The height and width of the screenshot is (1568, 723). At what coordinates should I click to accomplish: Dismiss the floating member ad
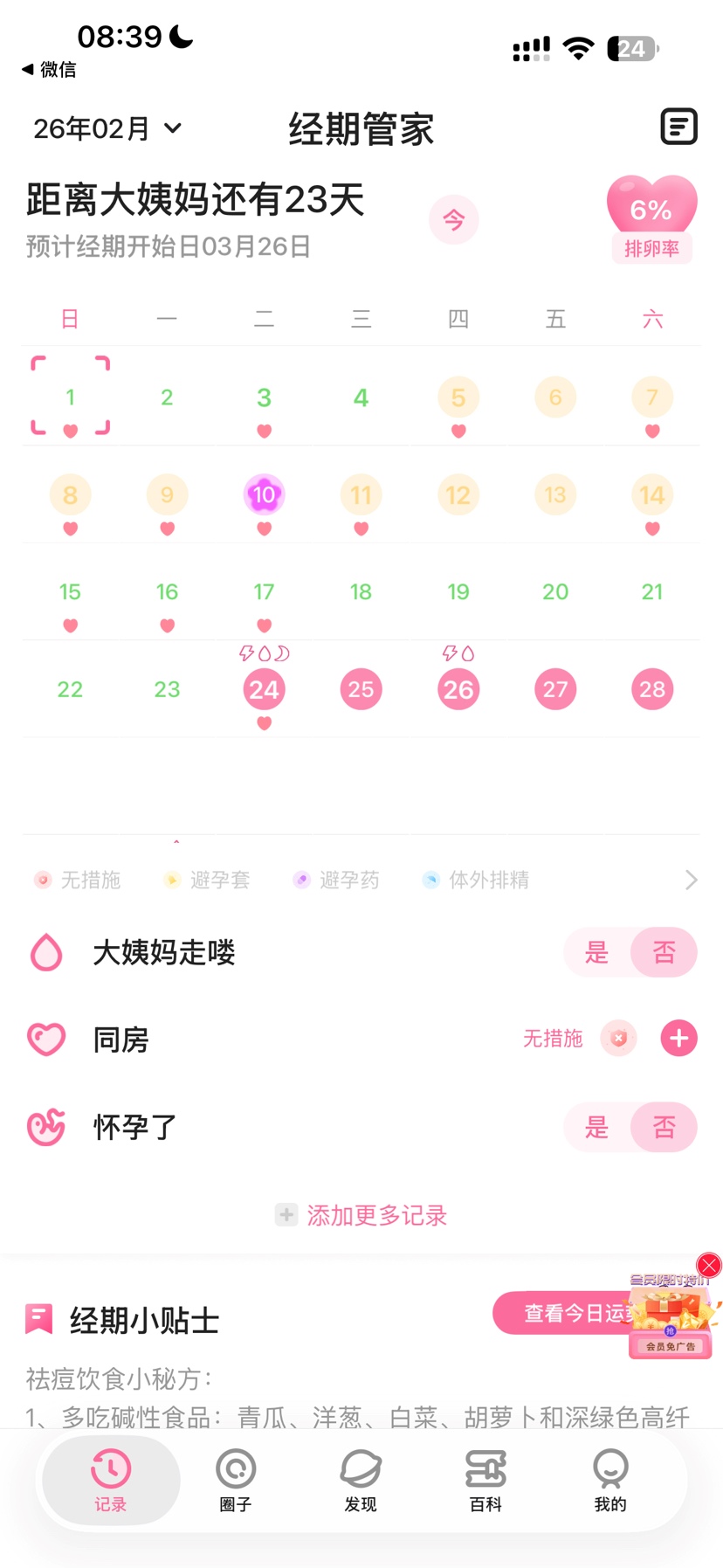pos(708,1265)
